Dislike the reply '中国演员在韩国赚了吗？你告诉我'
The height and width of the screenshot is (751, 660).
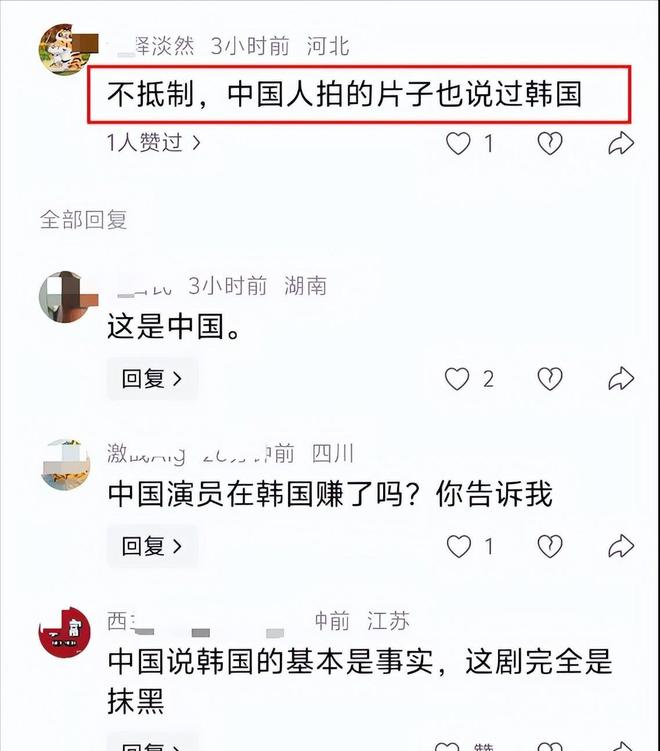pos(550,546)
